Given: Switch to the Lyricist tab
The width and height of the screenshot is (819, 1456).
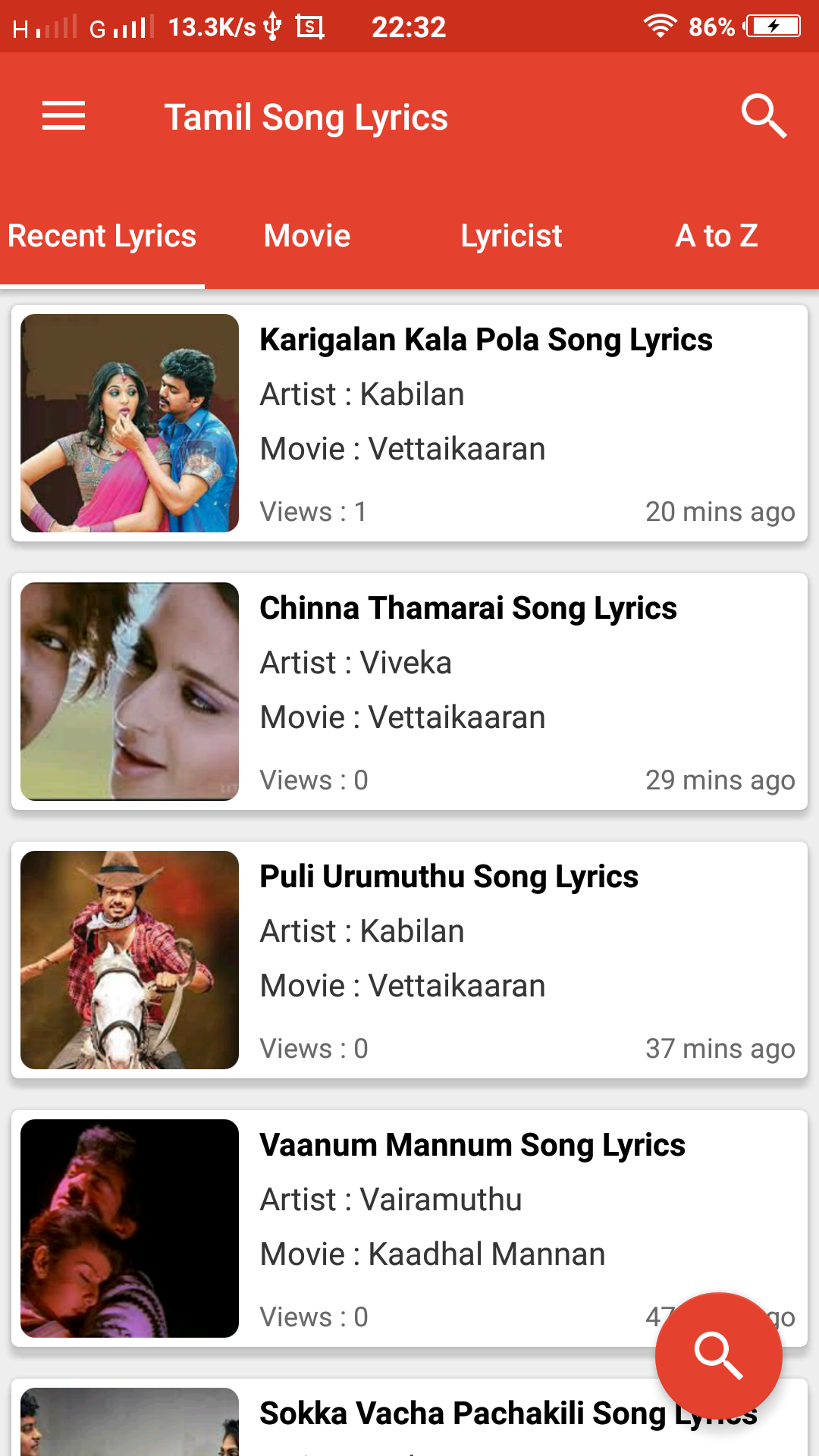Looking at the screenshot, I should (x=512, y=236).
